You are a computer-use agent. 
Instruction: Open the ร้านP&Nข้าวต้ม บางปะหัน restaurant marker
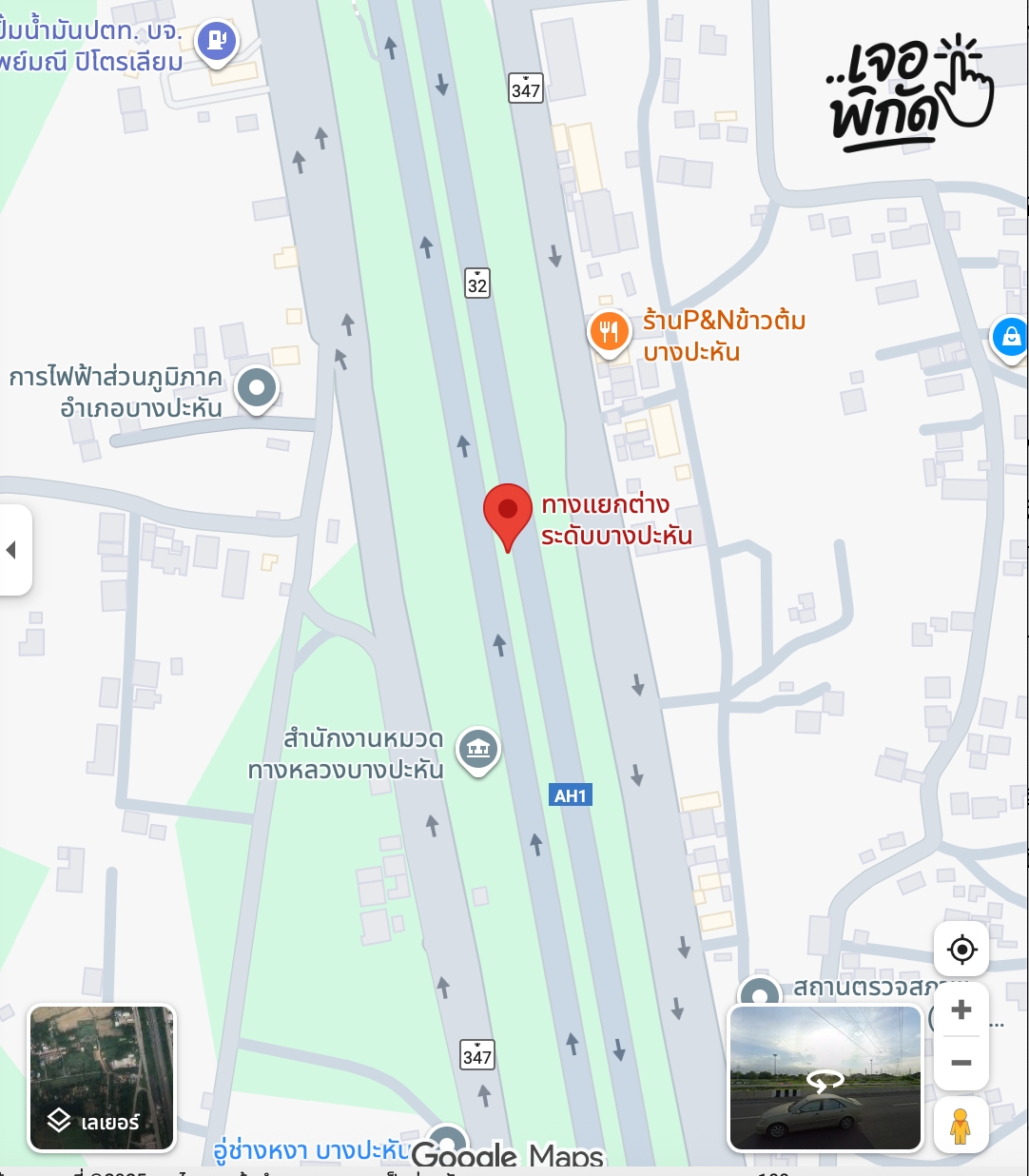tap(609, 332)
